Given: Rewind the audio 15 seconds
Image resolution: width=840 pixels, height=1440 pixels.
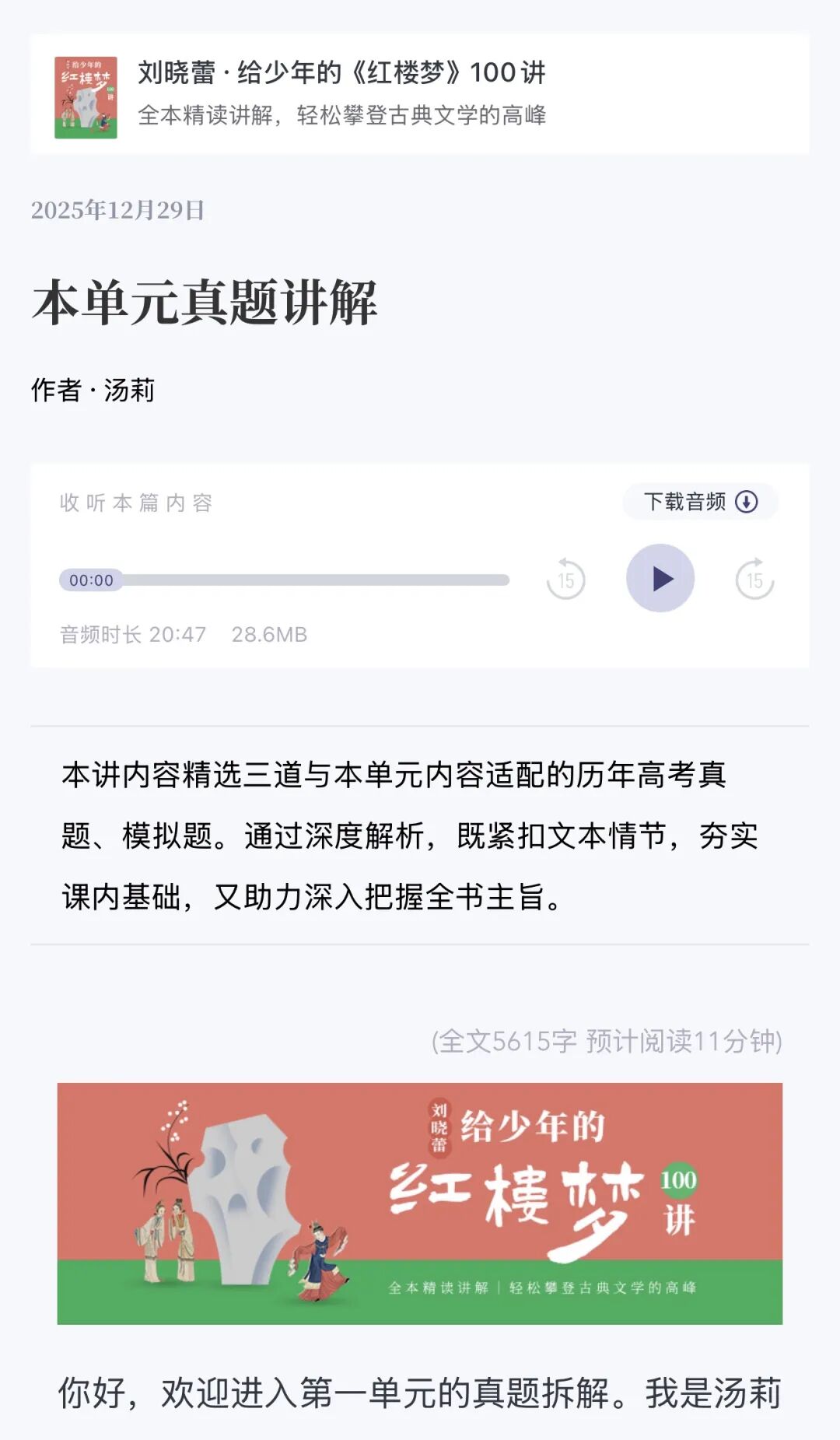Looking at the screenshot, I should pos(565,579).
